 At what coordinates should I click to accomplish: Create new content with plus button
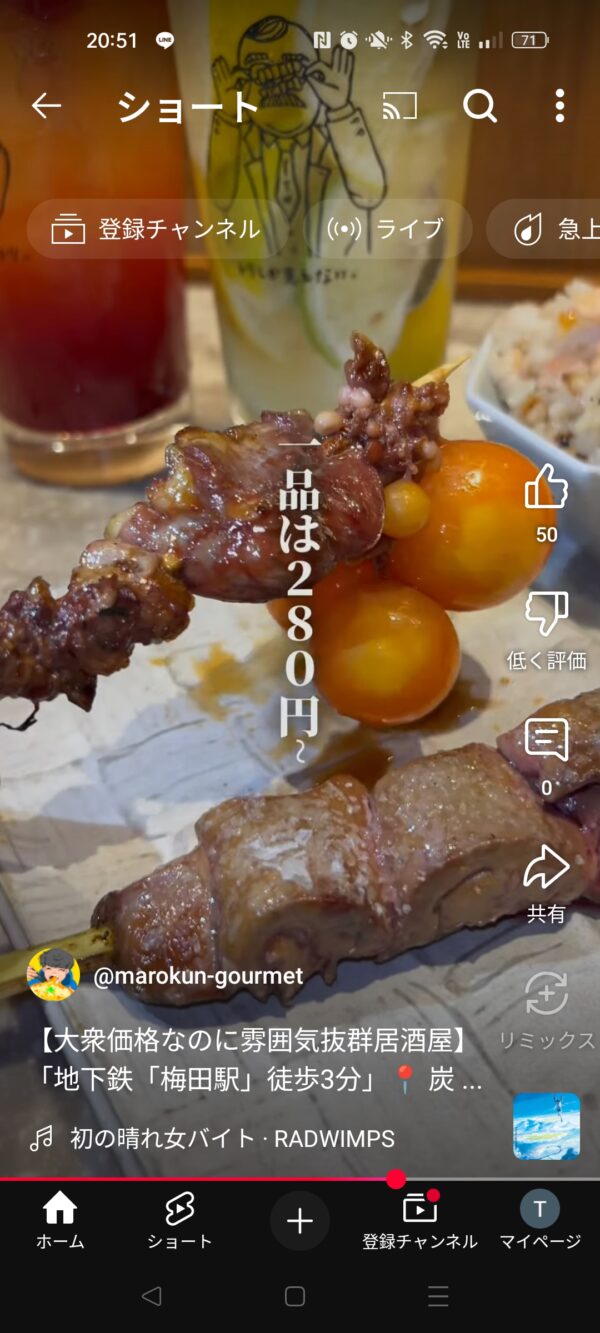point(300,1221)
